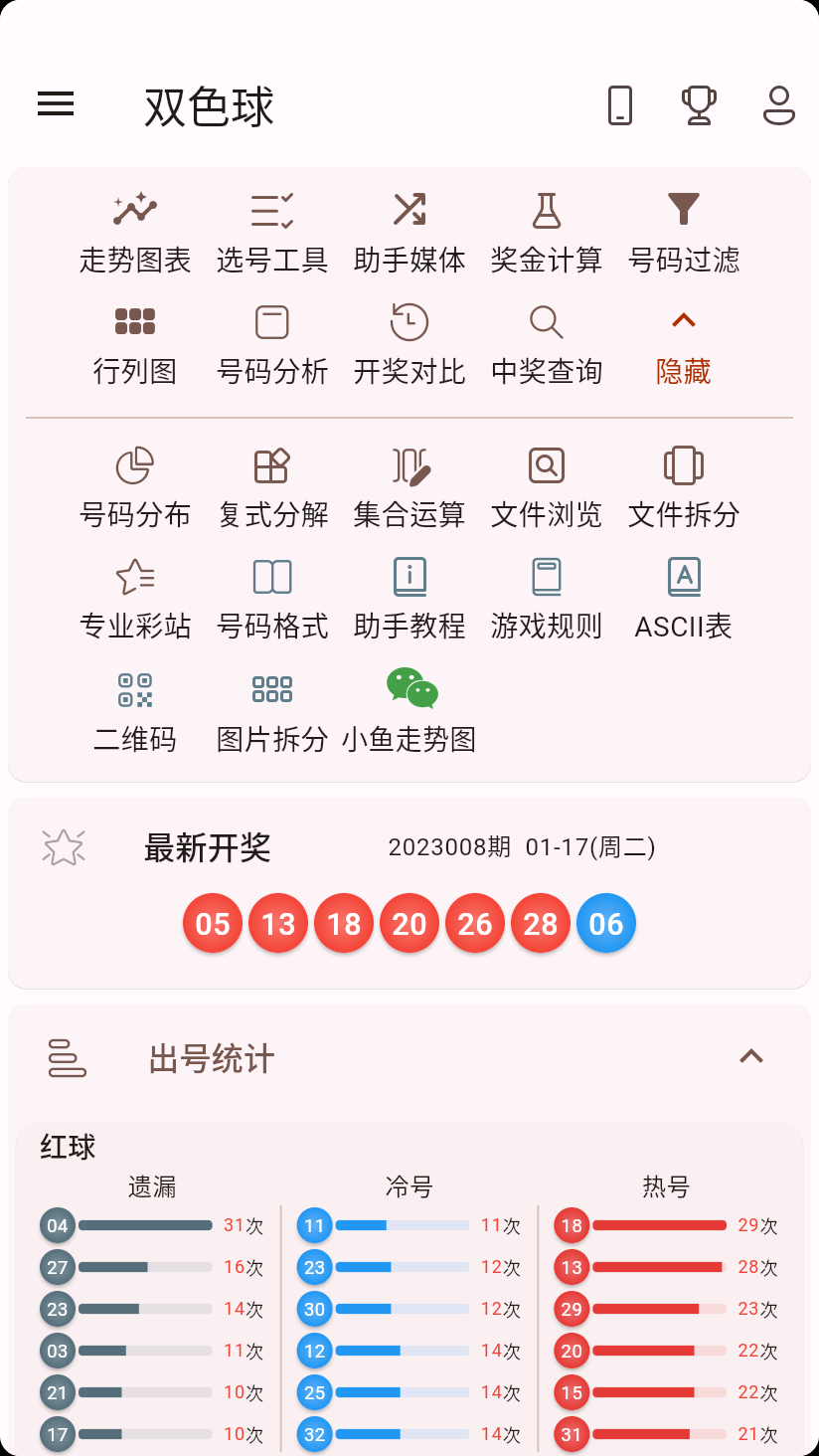Image resolution: width=819 pixels, height=1456 pixels.
Task: Open the hamburger navigation menu
Action: click(56, 104)
